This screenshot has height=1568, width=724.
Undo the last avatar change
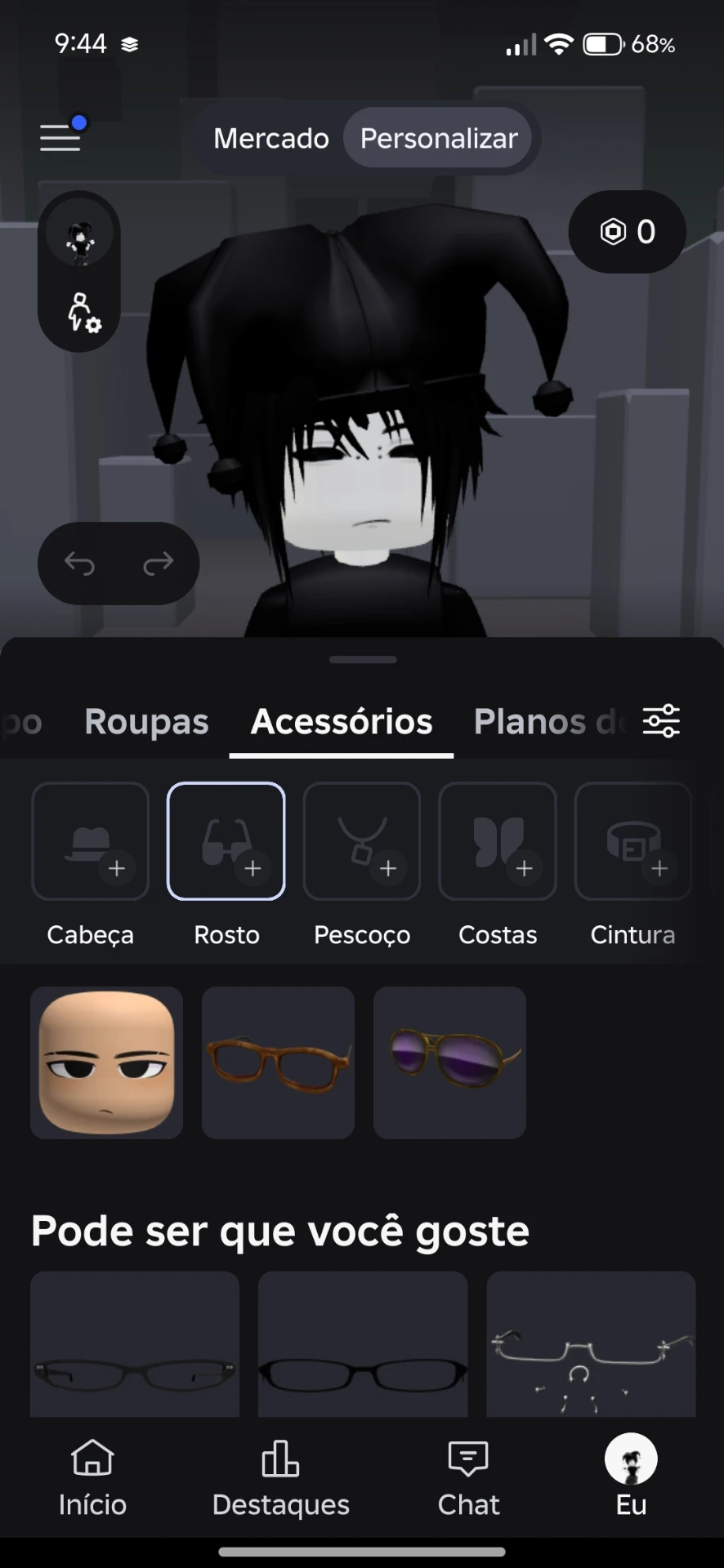tap(79, 563)
